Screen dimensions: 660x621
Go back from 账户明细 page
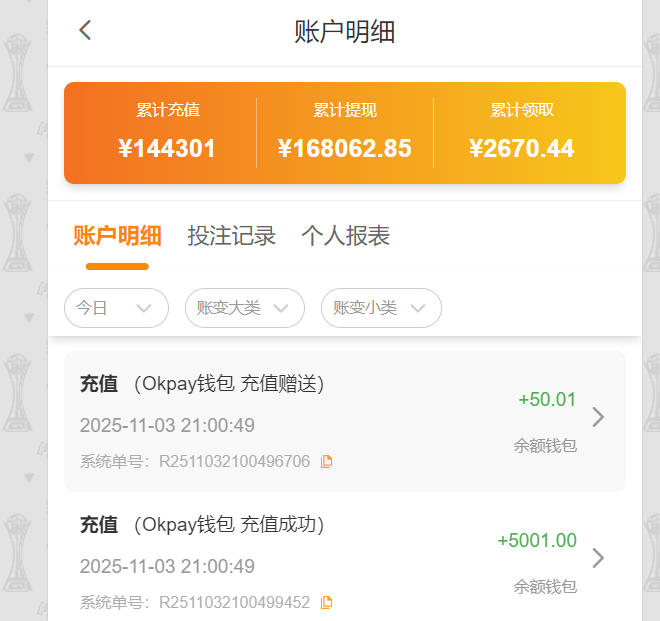click(x=85, y=30)
